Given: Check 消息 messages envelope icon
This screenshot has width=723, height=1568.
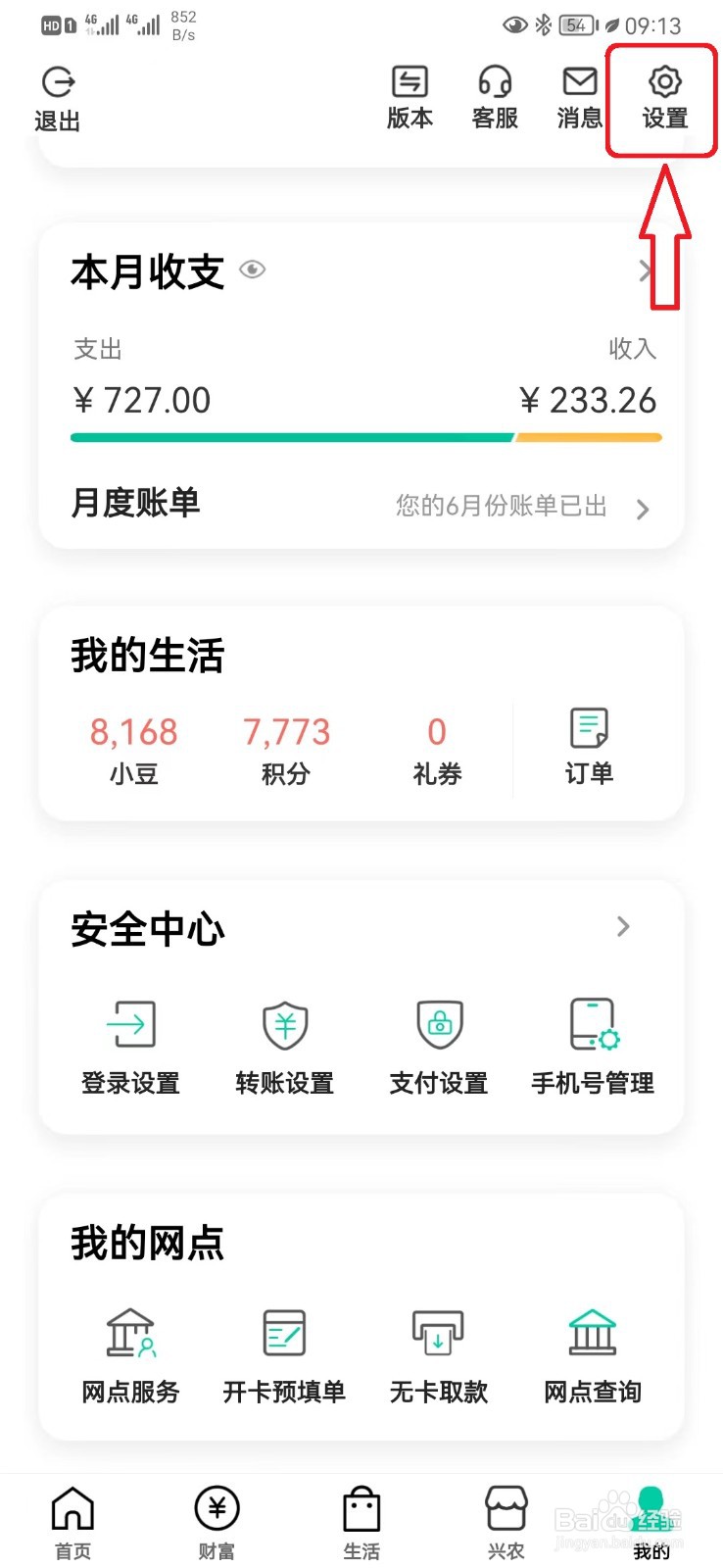Looking at the screenshot, I should point(579,98).
